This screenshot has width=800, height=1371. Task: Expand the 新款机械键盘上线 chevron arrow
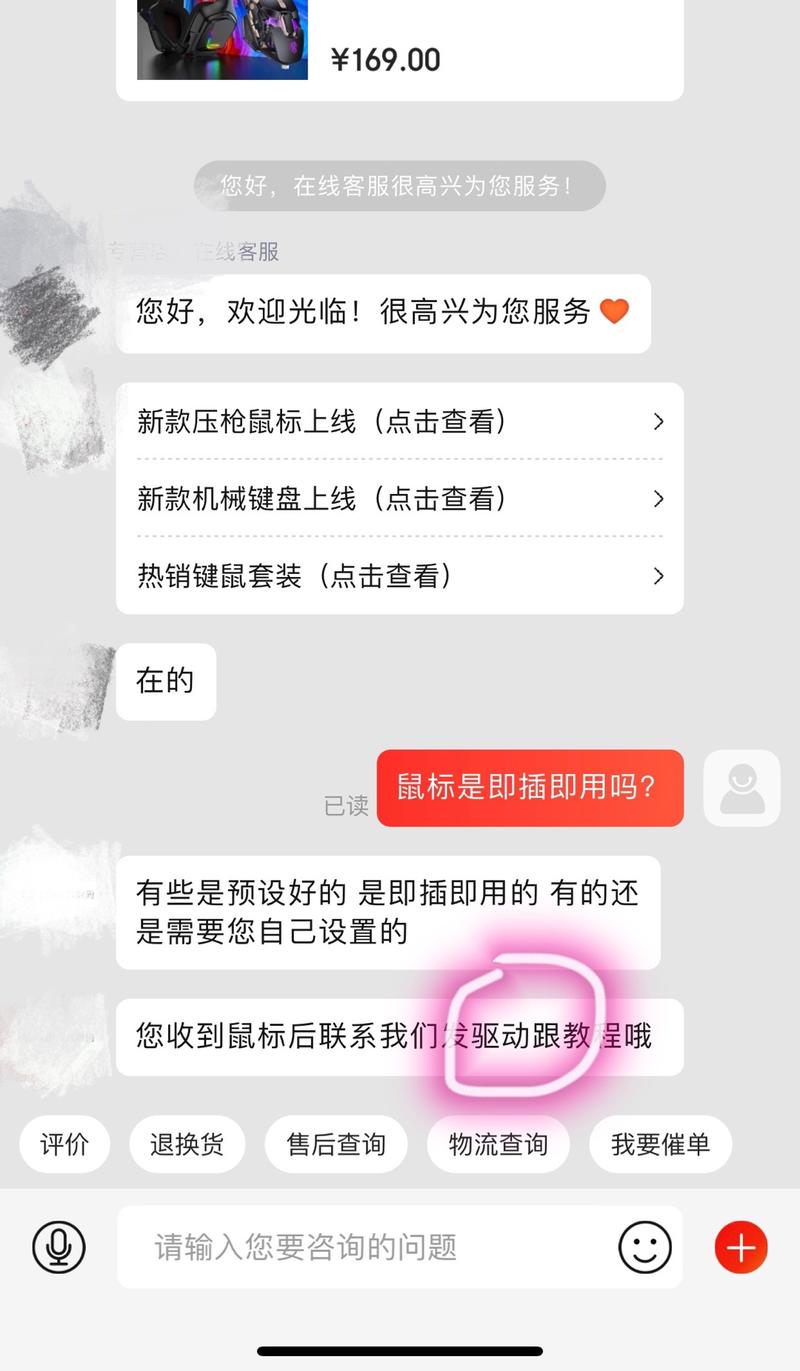coord(658,499)
